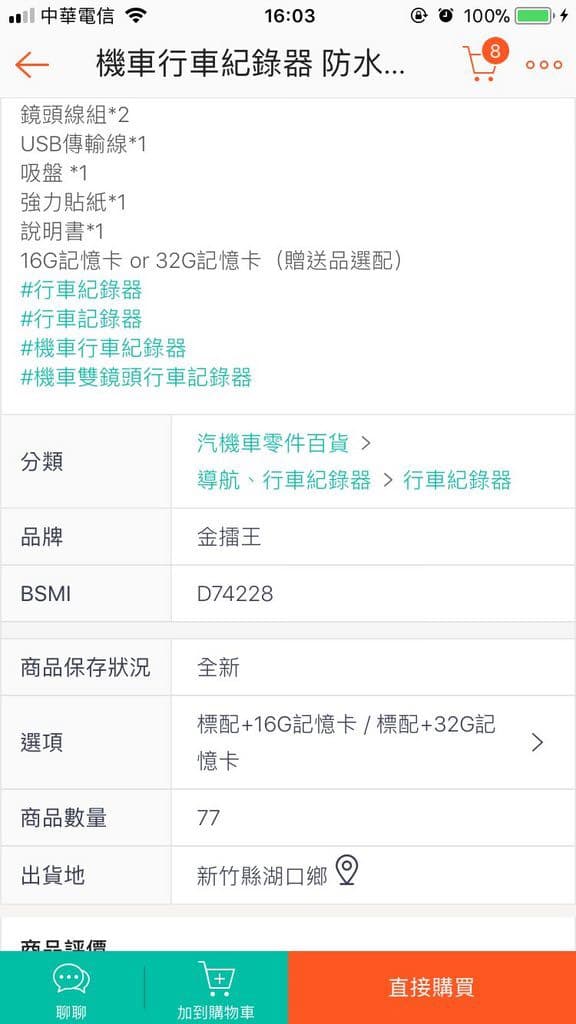Open category 導航、行車紀錄器

(284, 481)
